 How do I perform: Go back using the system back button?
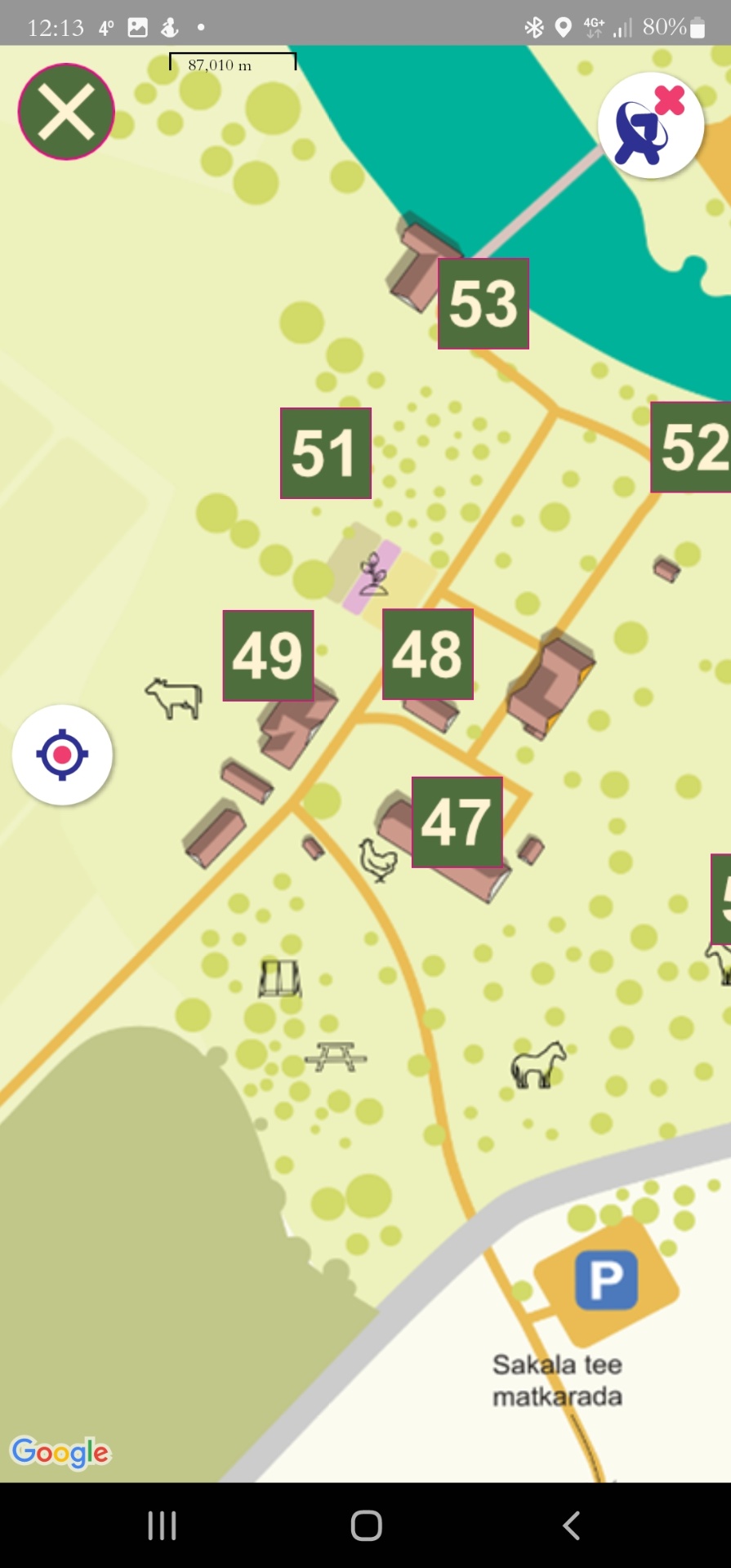coord(571,1525)
